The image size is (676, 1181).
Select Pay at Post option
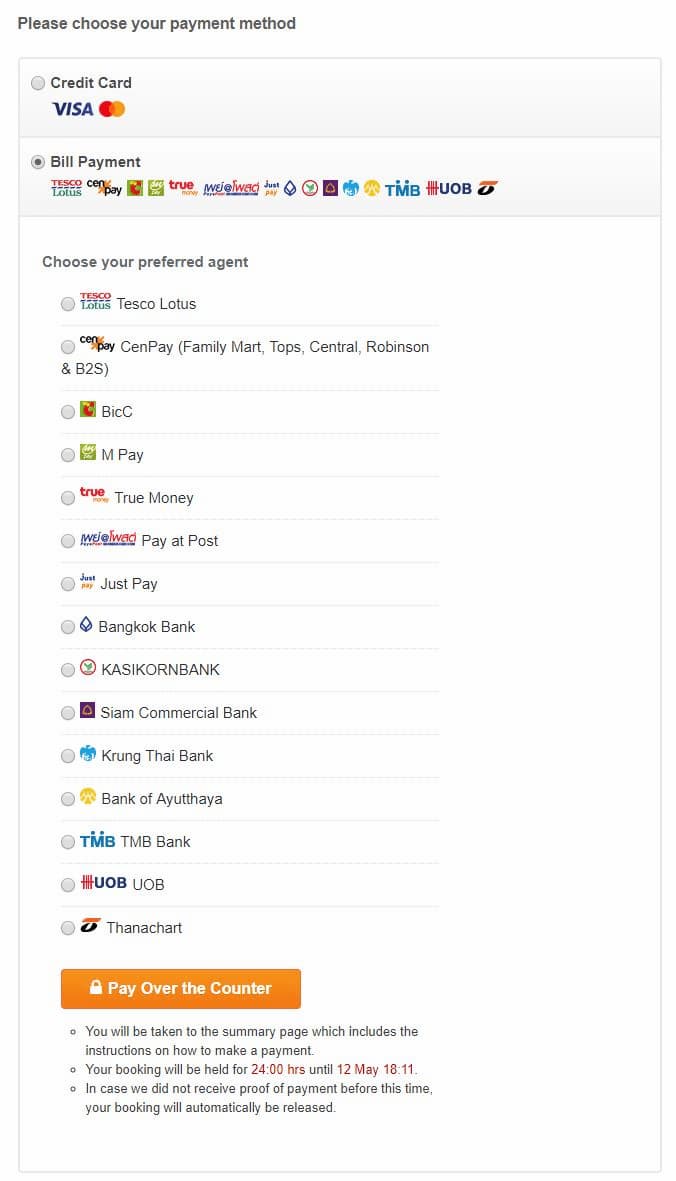click(x=67, y=541)
